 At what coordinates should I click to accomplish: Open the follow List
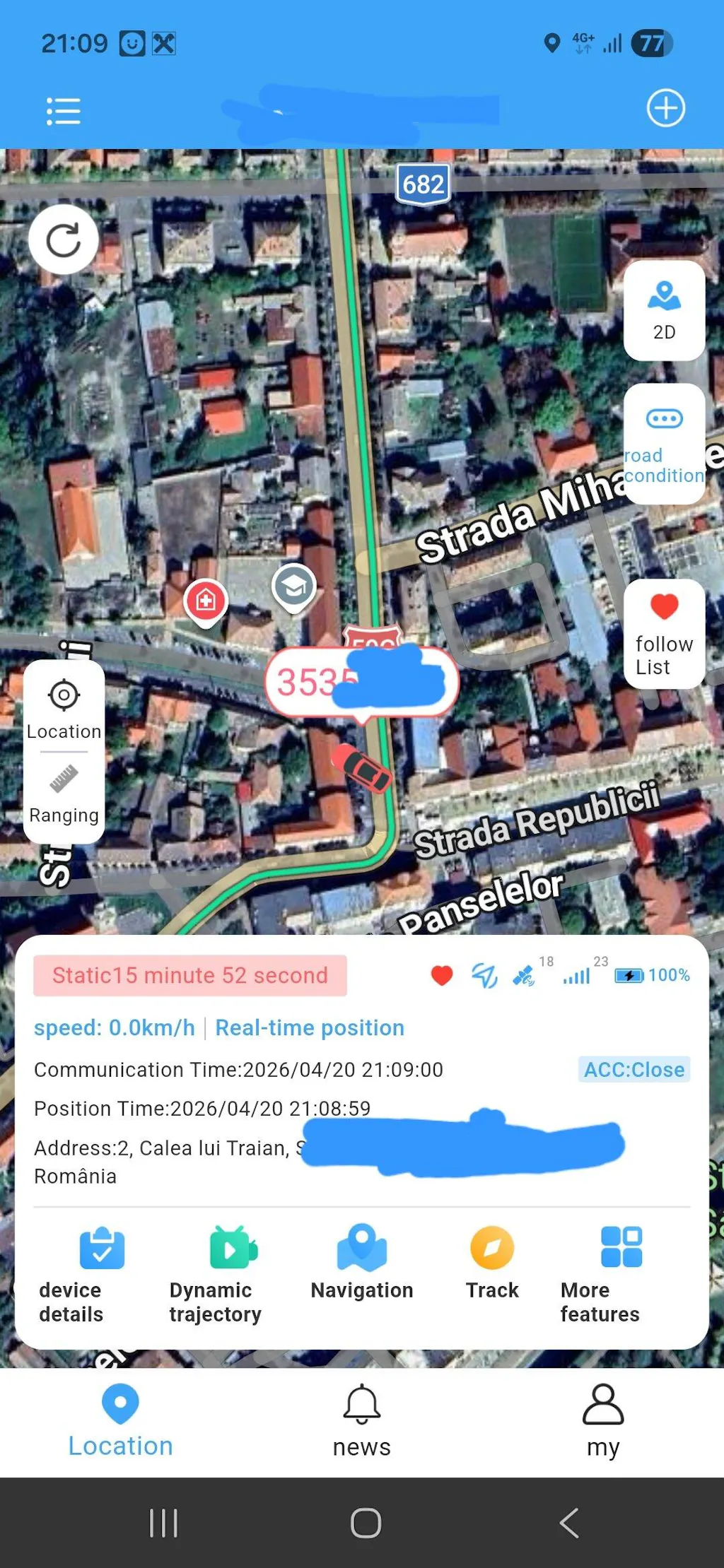[x=664, y=634]
